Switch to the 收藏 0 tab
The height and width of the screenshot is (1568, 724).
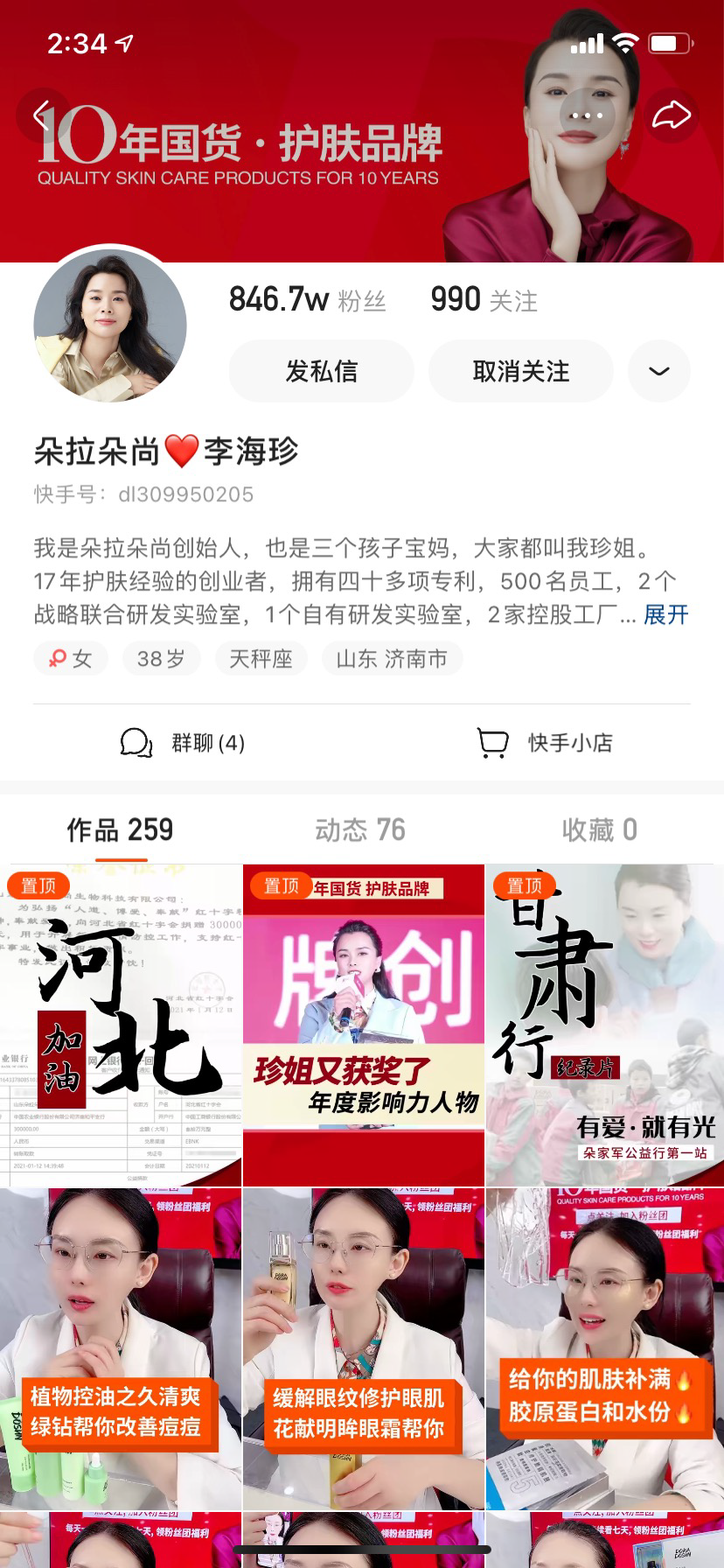coord(600,829)
